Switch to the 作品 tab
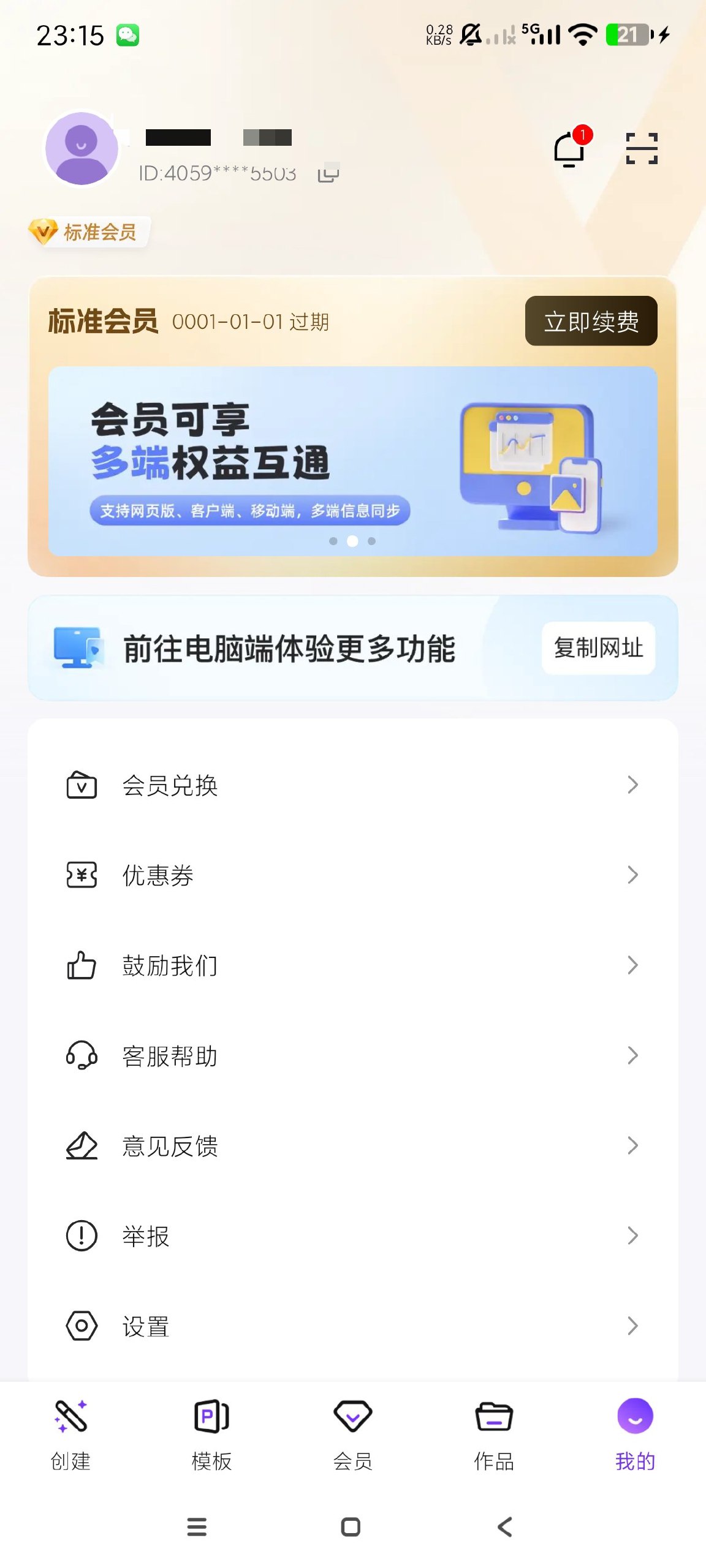706x1568 pixels. coord(494,1433)
